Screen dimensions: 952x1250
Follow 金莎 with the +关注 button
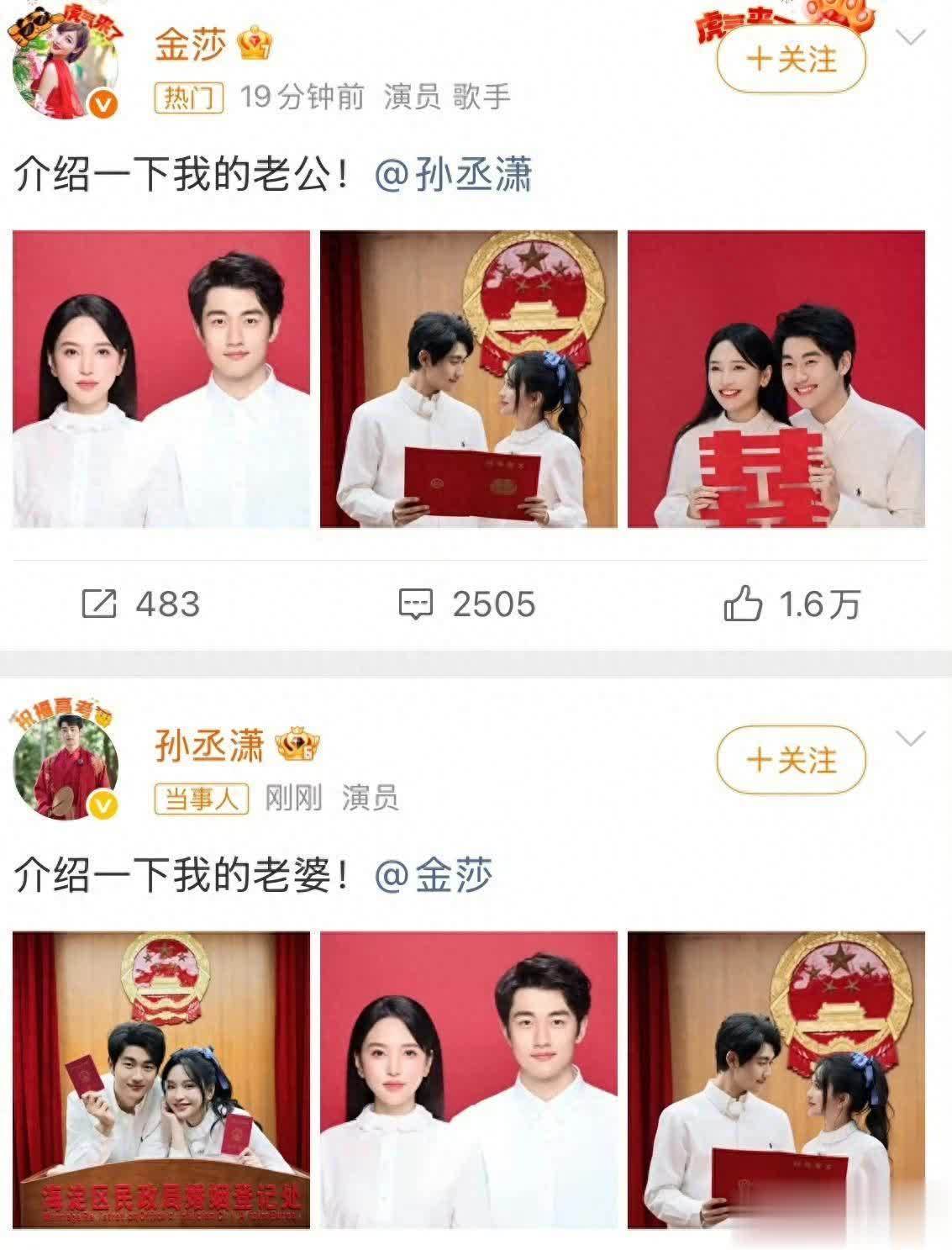coord(791,60)
